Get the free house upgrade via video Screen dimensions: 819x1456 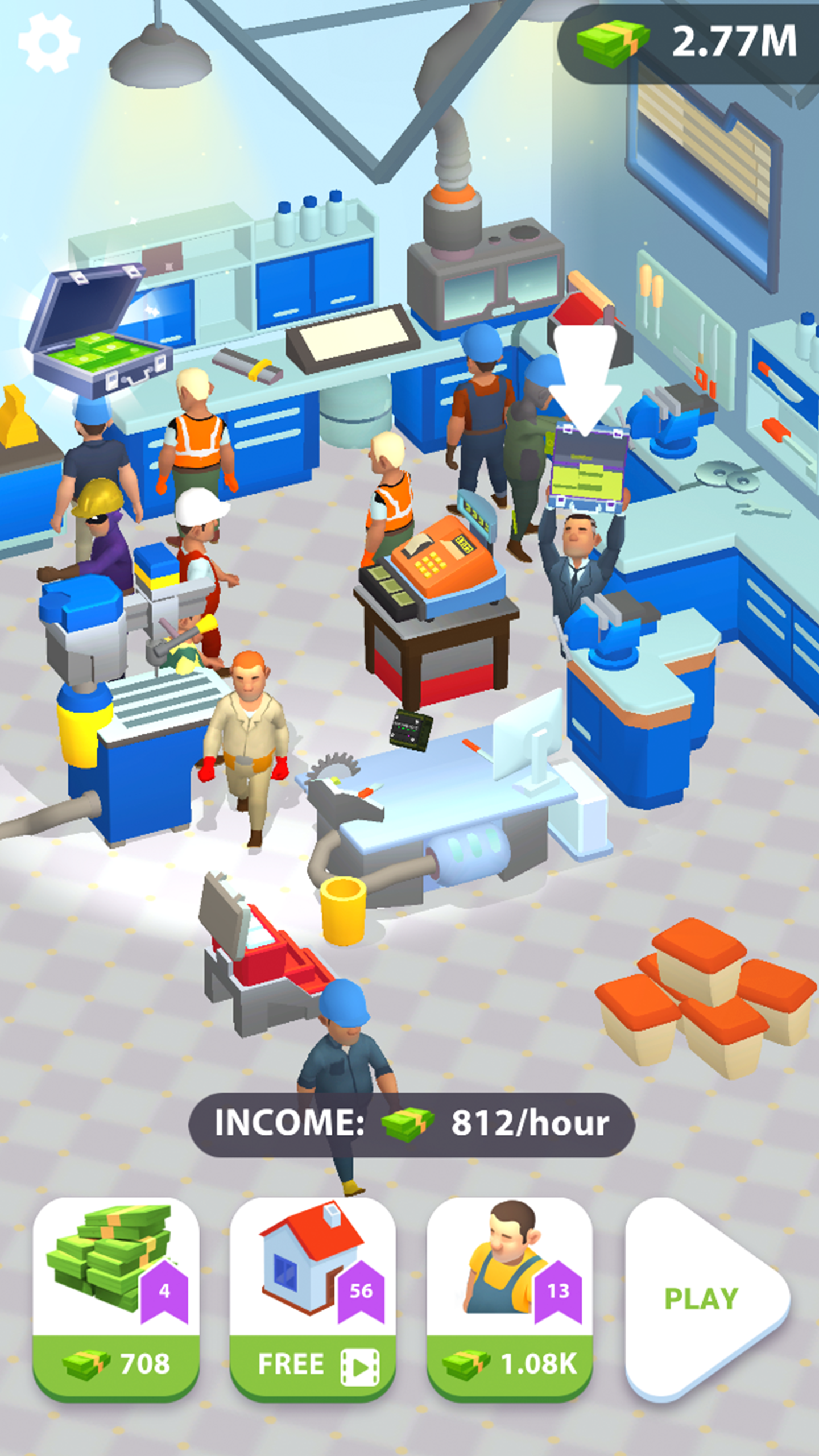[313, 1300]
